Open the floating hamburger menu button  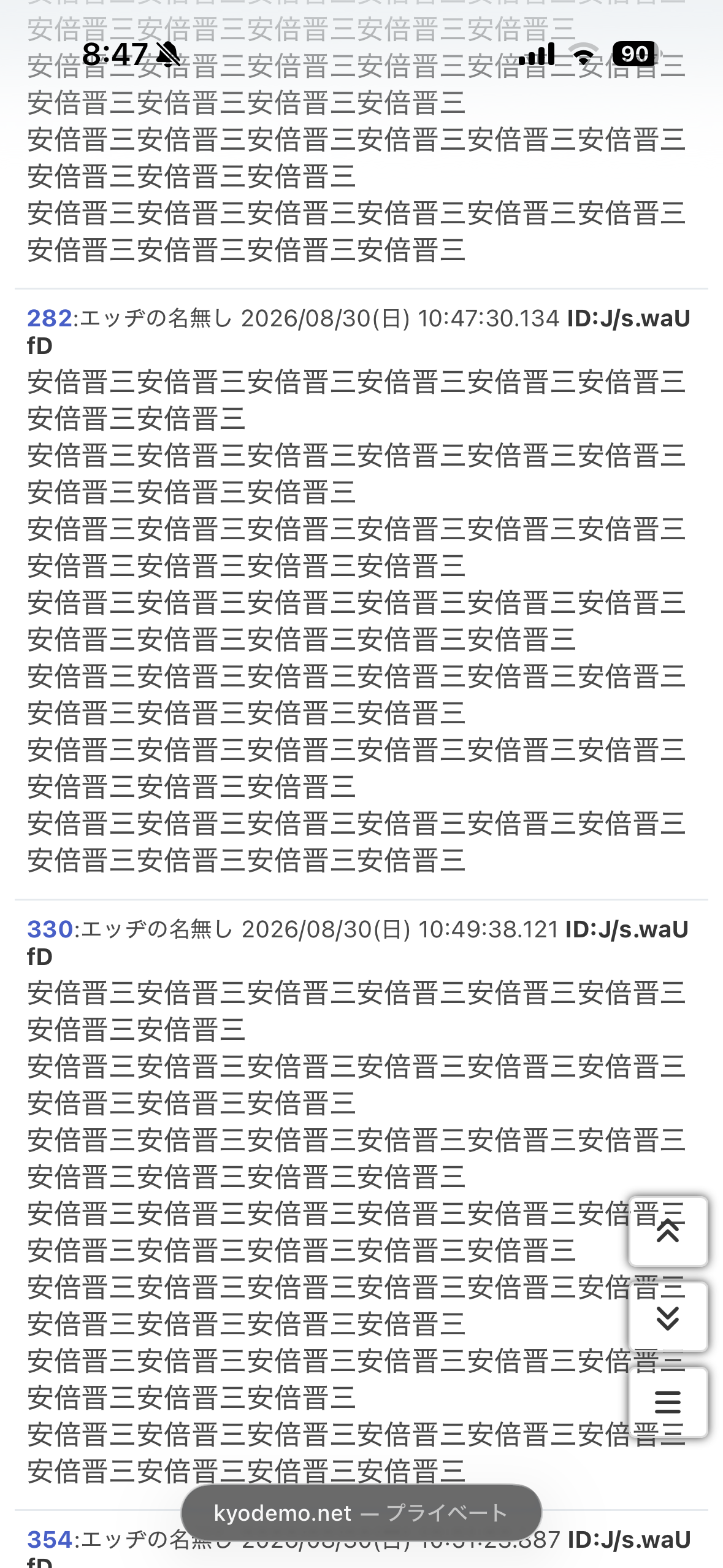pos(668,1402)
